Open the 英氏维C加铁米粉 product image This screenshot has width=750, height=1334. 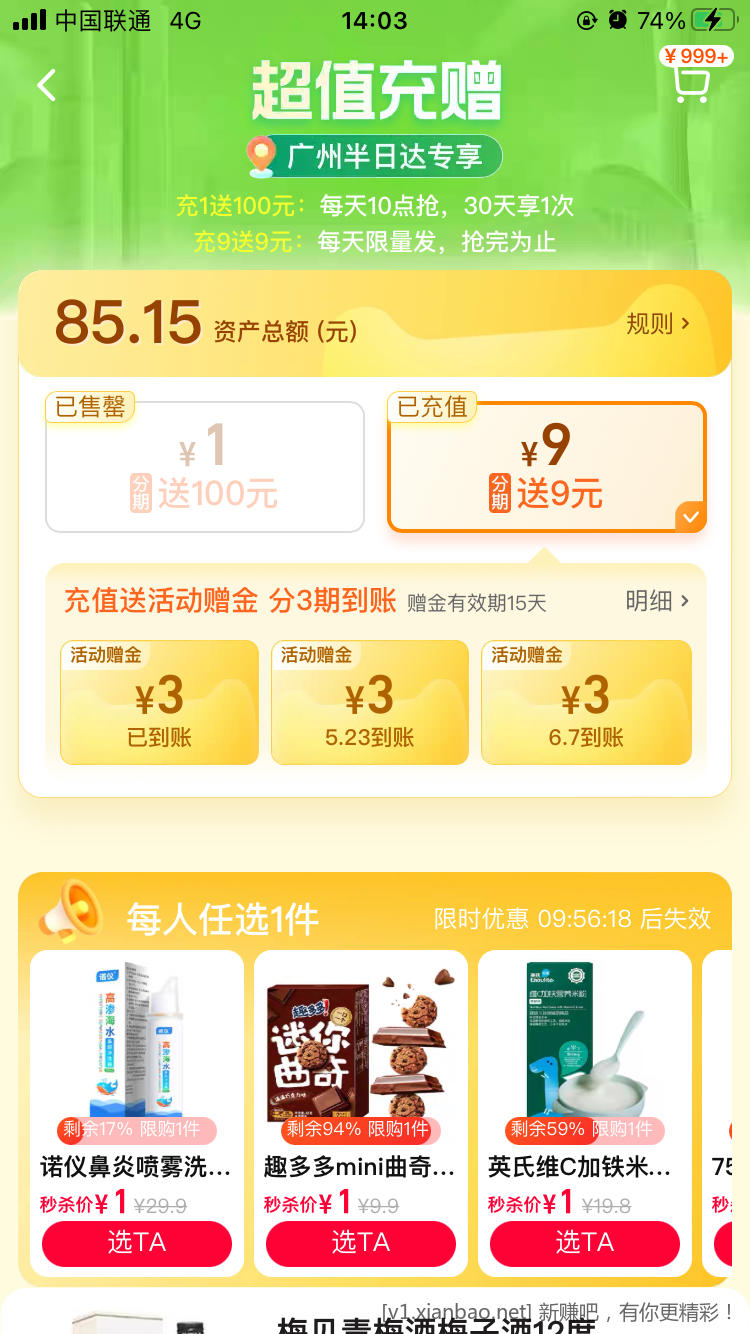pos(585,1040)
